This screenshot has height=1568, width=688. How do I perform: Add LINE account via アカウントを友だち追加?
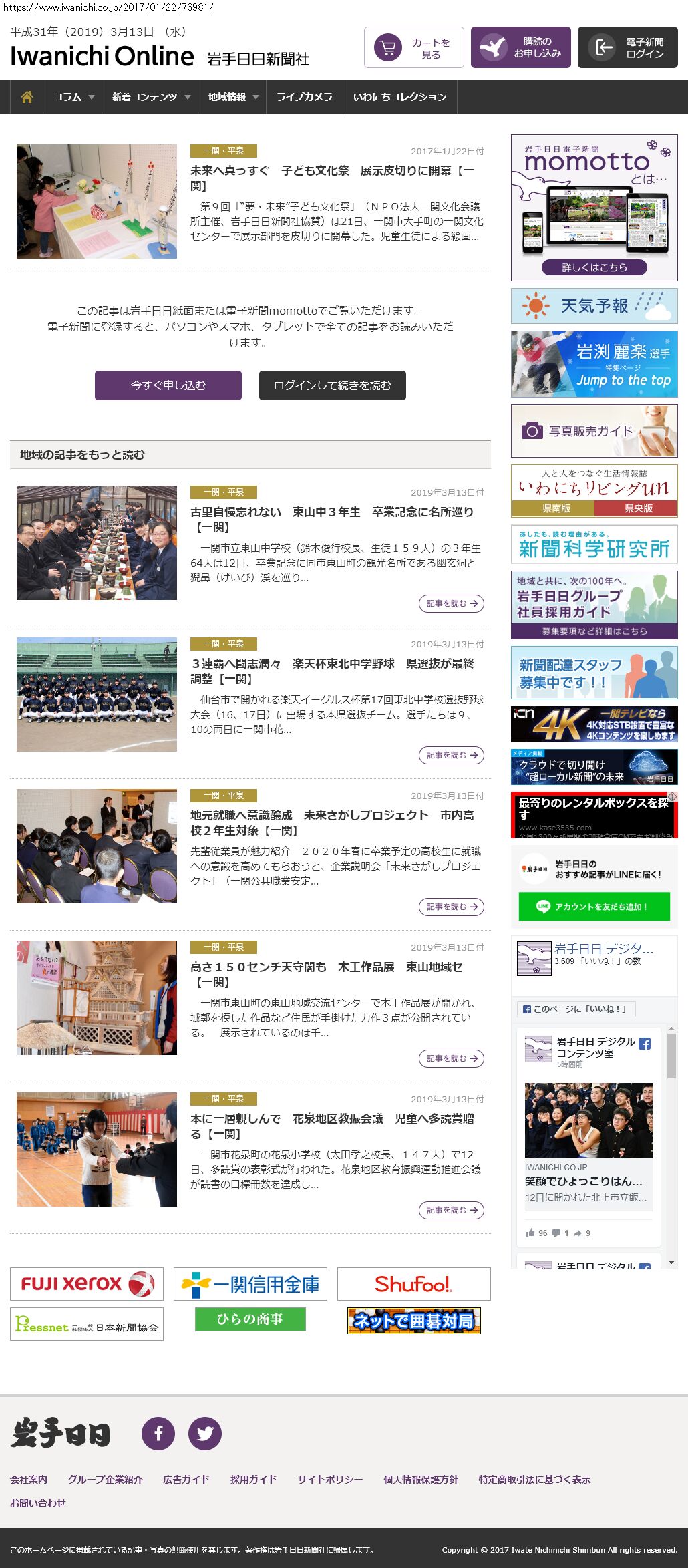pyautogui.click(x=594, y=907)
